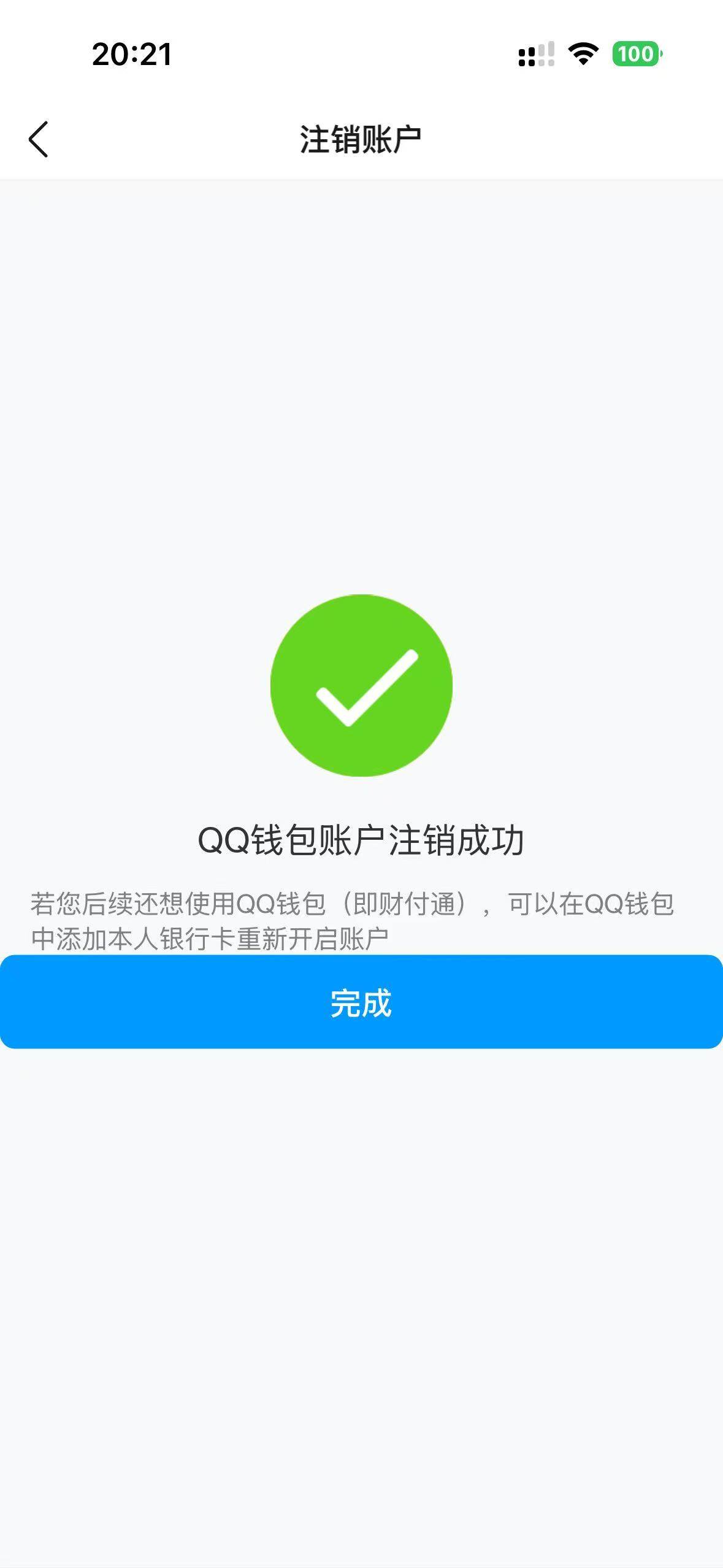
Task: Go back from the 注销账户 page
Action: 38,139
